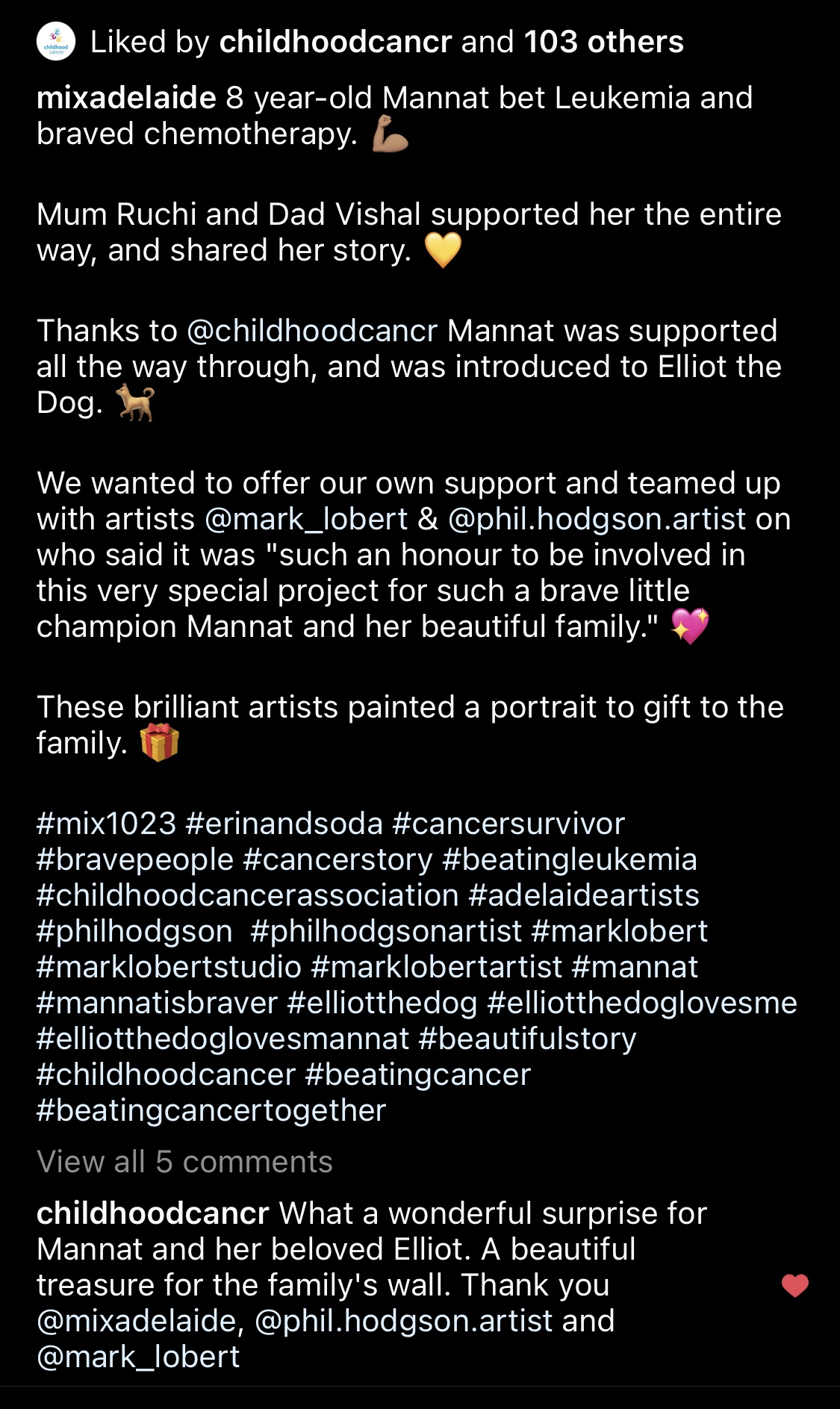This screenshot has width=840, height=1409.
Task: Open the #cancersurvivor hashtag
Action: coord(508,824)
